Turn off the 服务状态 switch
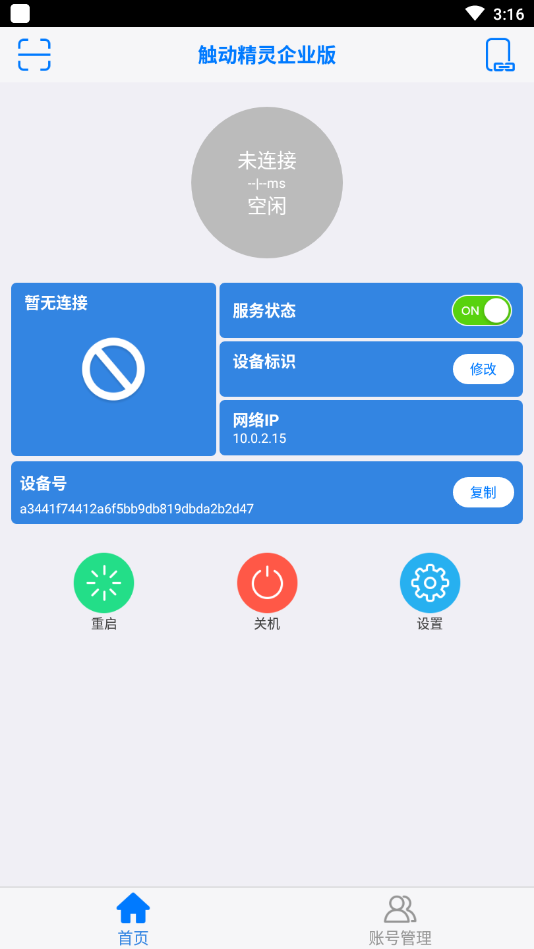 481,310
